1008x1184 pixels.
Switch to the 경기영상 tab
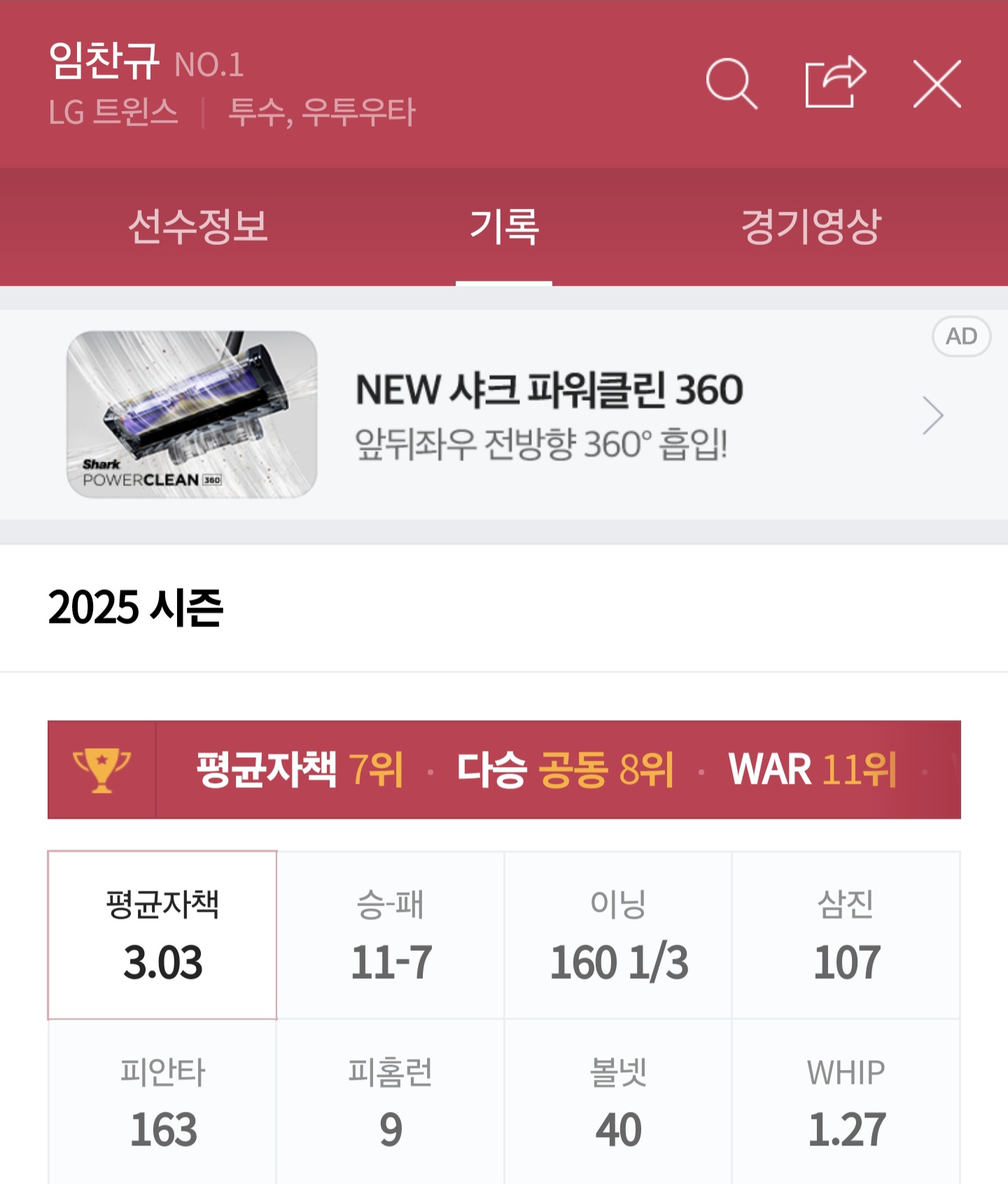point(811,227)
